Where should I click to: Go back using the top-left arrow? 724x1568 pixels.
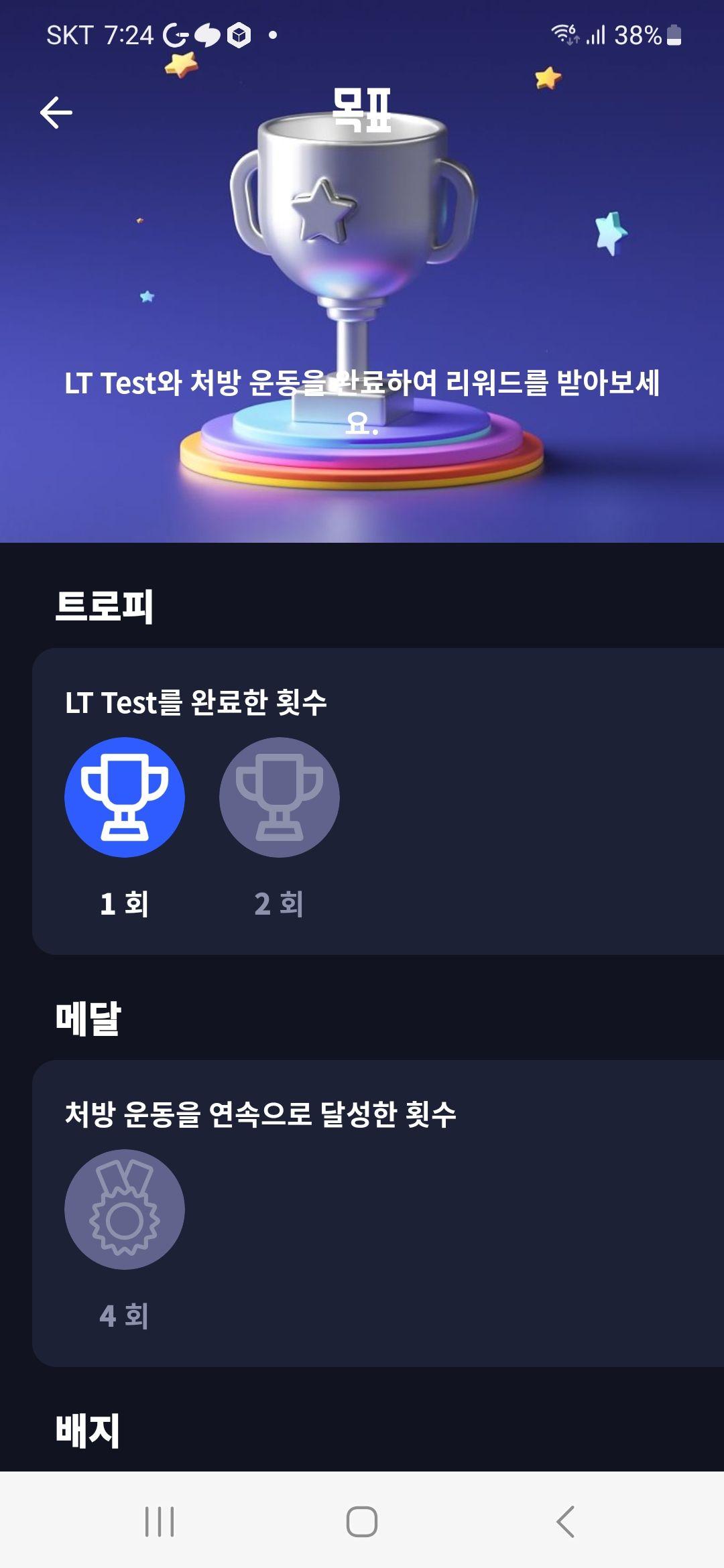(x=56, y=113)
